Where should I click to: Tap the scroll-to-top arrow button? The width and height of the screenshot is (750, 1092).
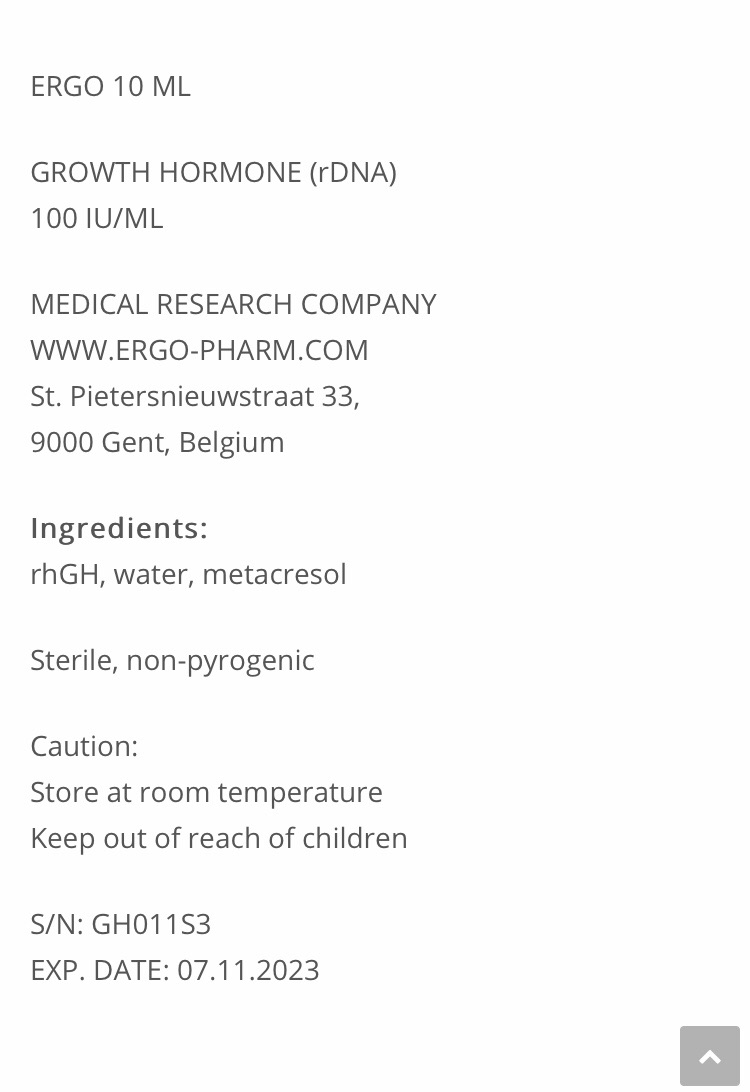tap(709, 1056)
